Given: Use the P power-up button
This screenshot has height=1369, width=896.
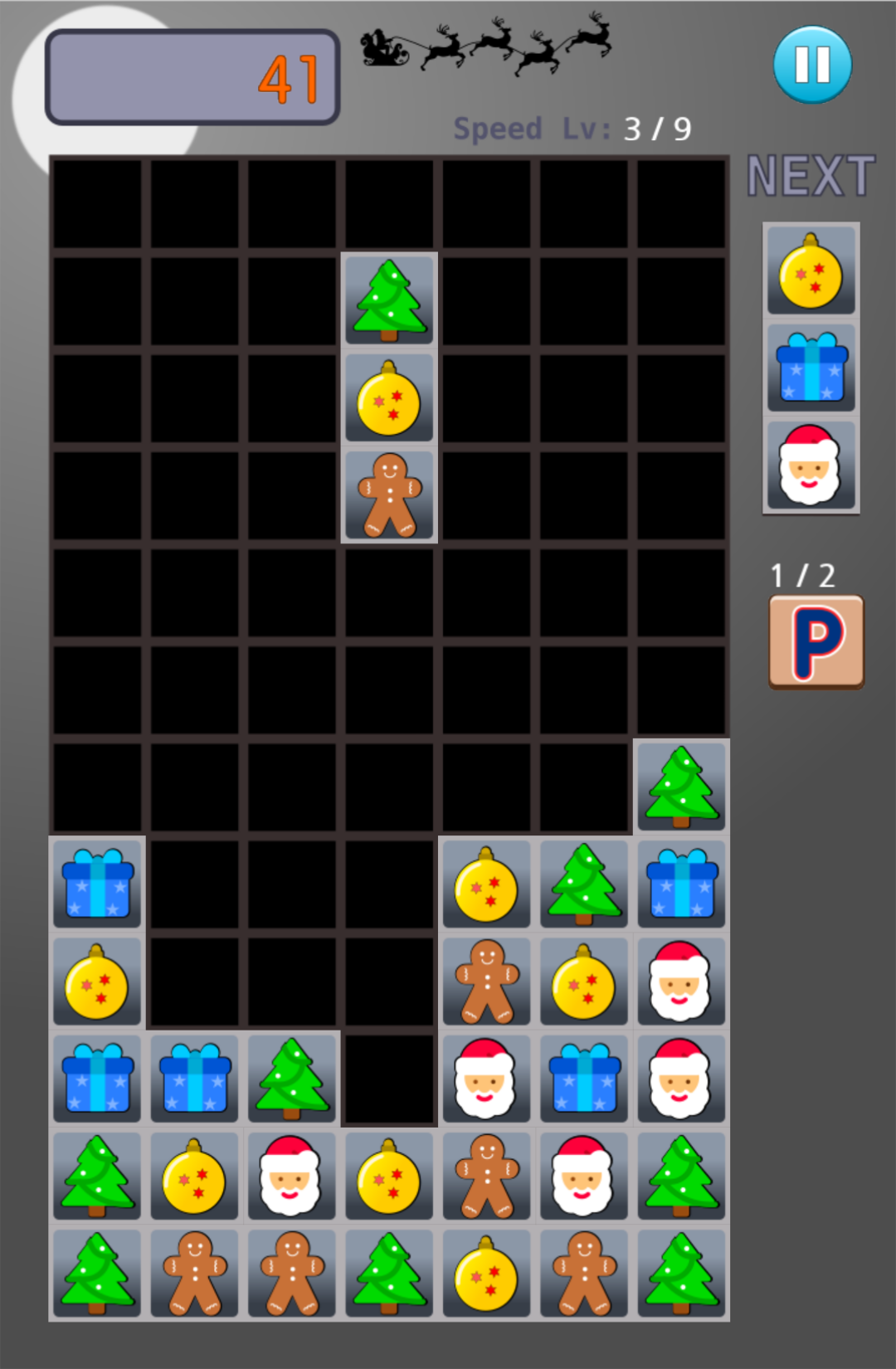Looking at the screenshot, I should pos(816,642).
